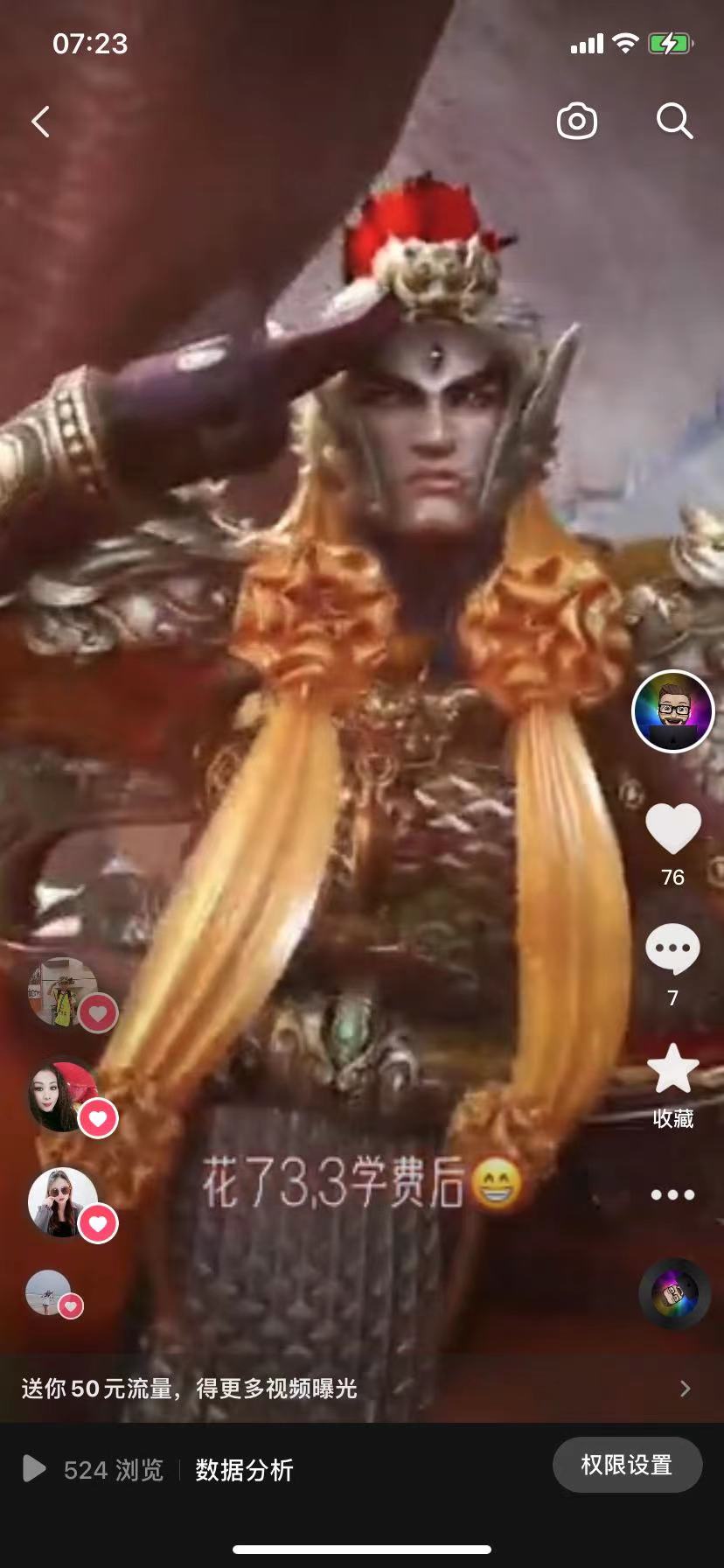Open search with the magnifier icon
This screenshot has width=724, height=1568.
point(674,122)
